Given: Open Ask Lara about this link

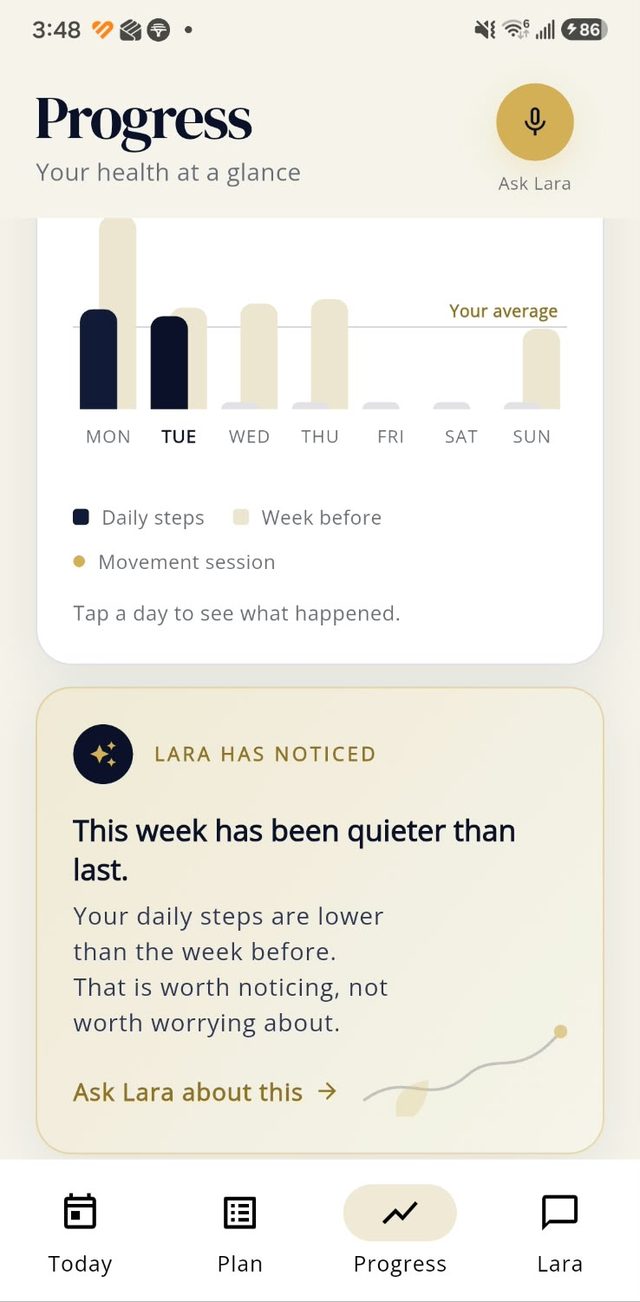Looking at the screenshot, I should pyautogui.click(x=205, y=1092).
